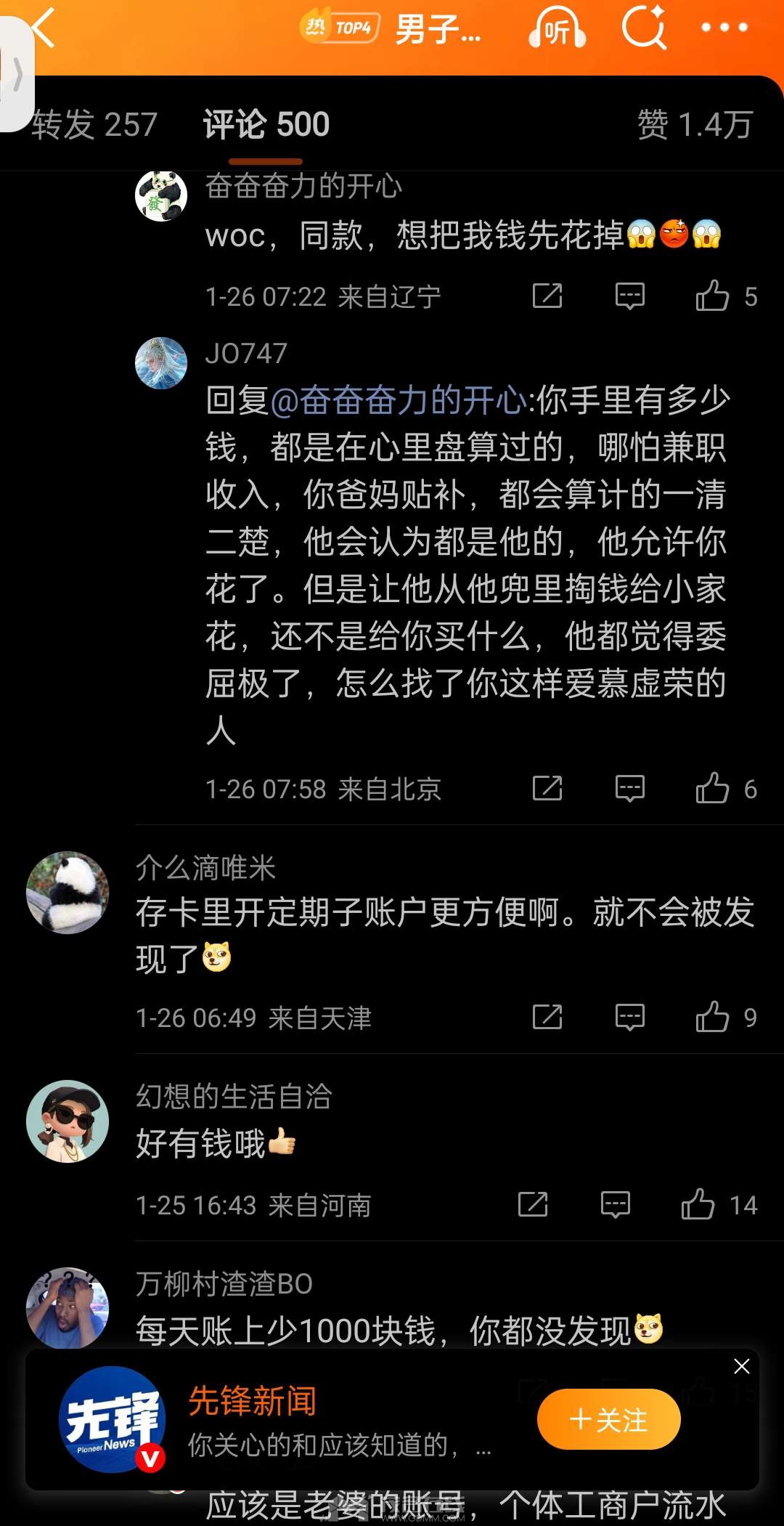Like JO747's reply
This screenshot has width=784, height=1526.
point(712,788)
